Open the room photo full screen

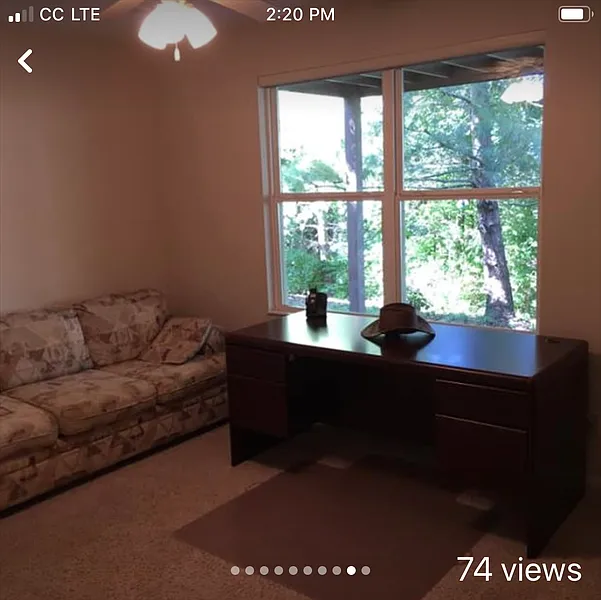(x=300, y=300)
